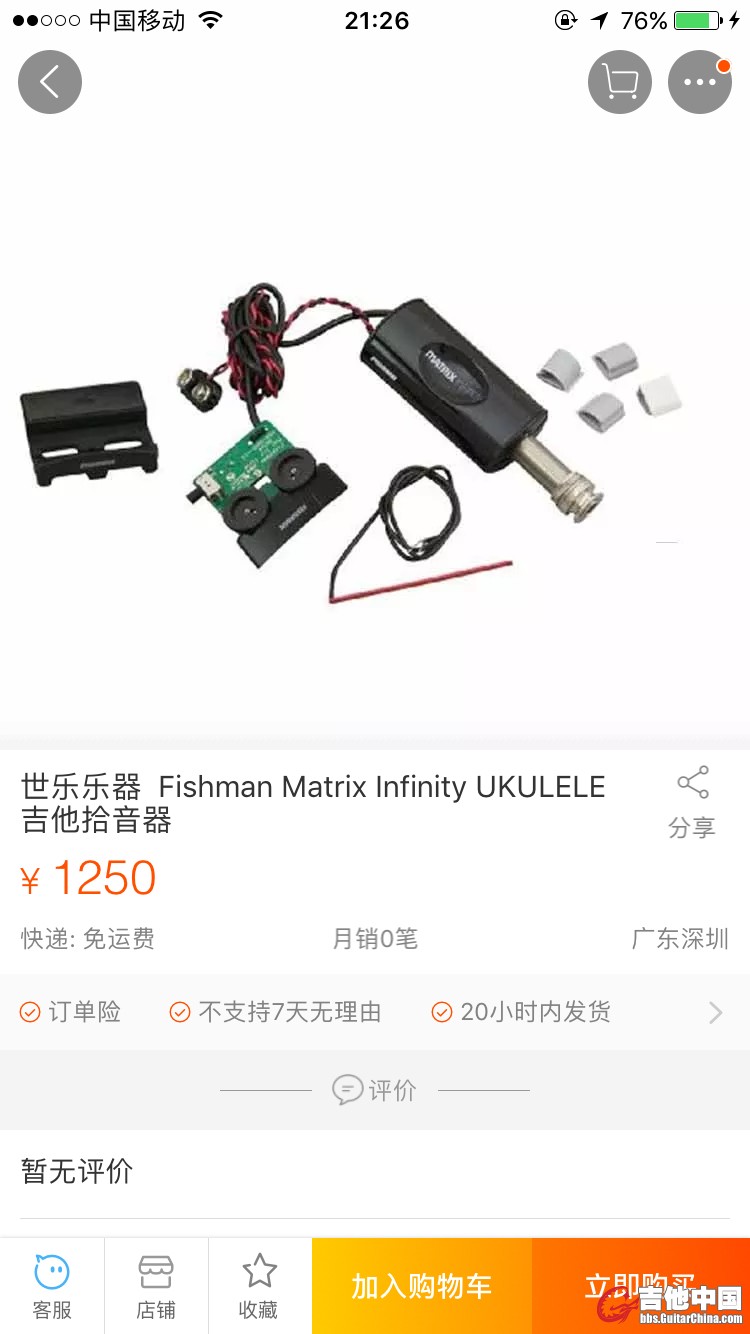The width and height of the screenshot is (750, 1334).
Task: Contact customer service via 客服
Action: (x=52, y=1286)
